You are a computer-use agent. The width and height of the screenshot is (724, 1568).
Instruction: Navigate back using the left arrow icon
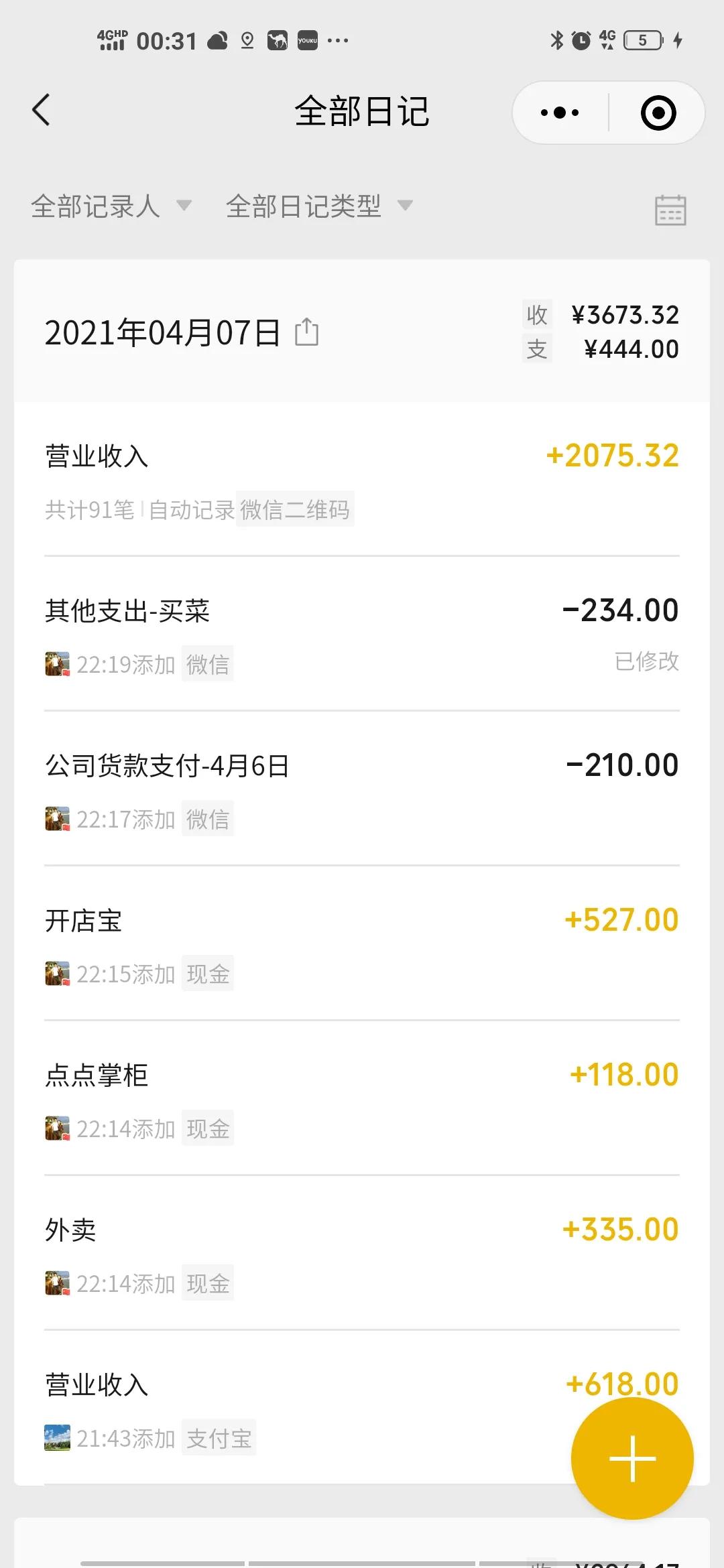pos(42,110)
